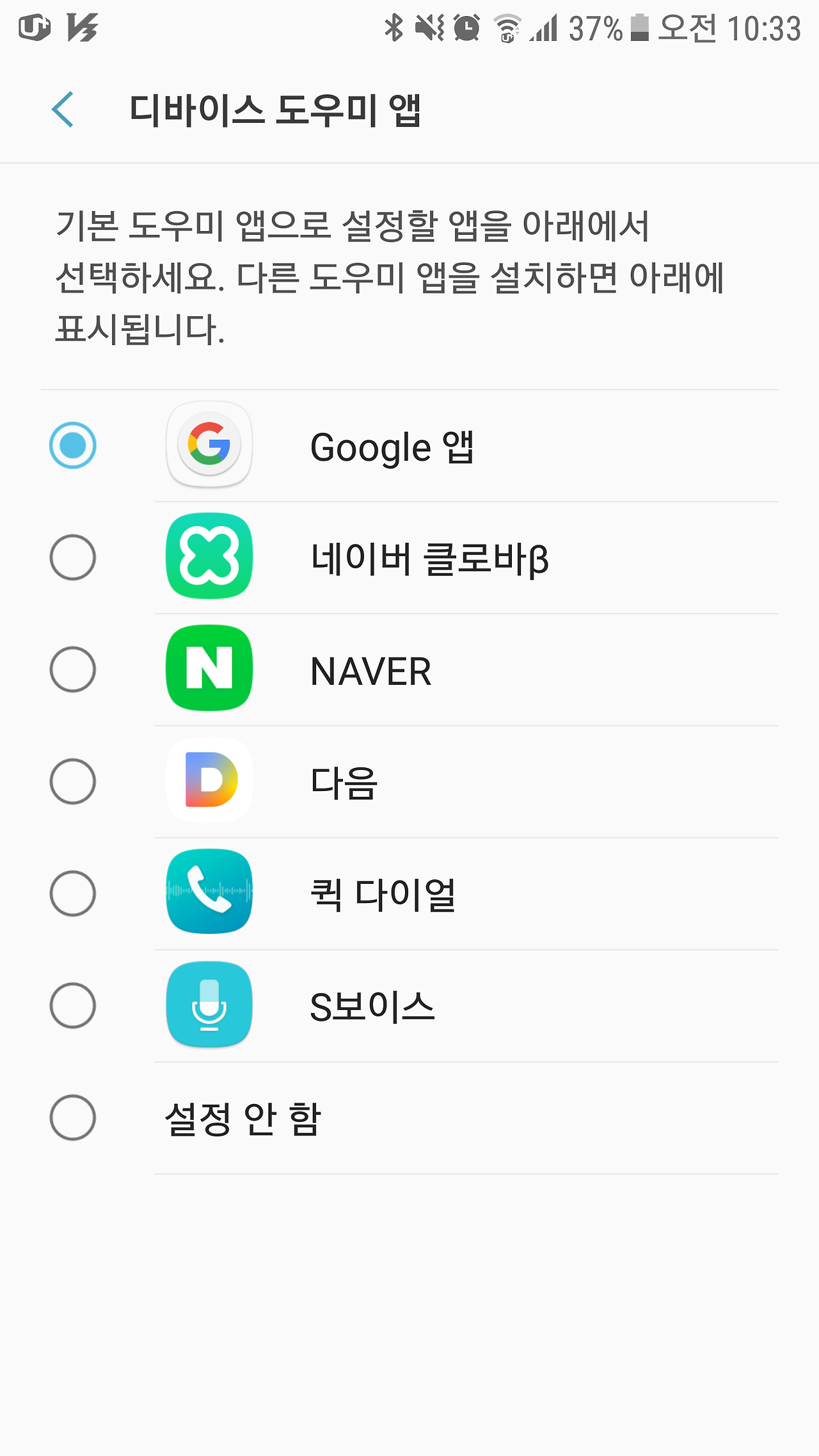
Task: Choose S보이스 as the assist app
Action: [x=73, y=1005]
